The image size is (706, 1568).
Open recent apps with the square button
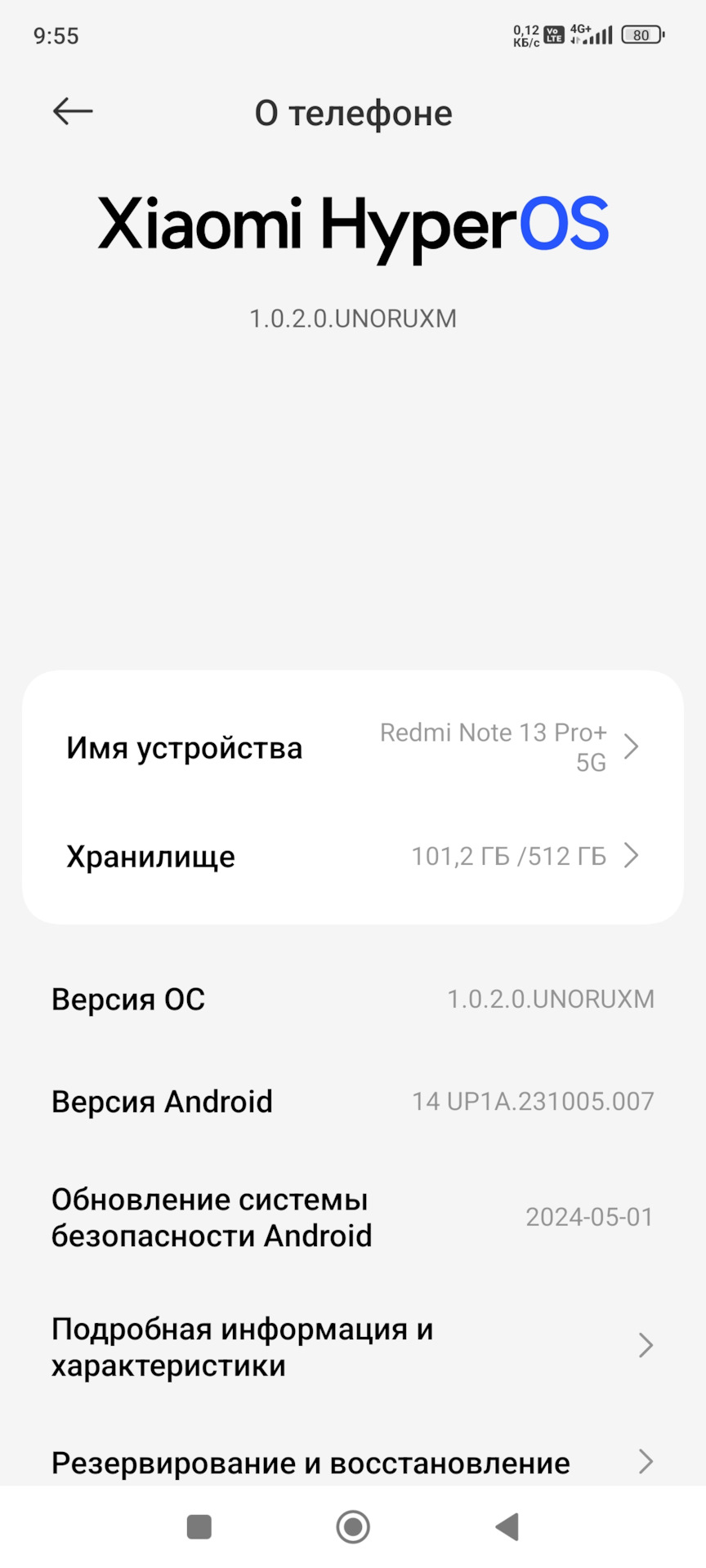pyautogui.click(x=199, y=1526)
